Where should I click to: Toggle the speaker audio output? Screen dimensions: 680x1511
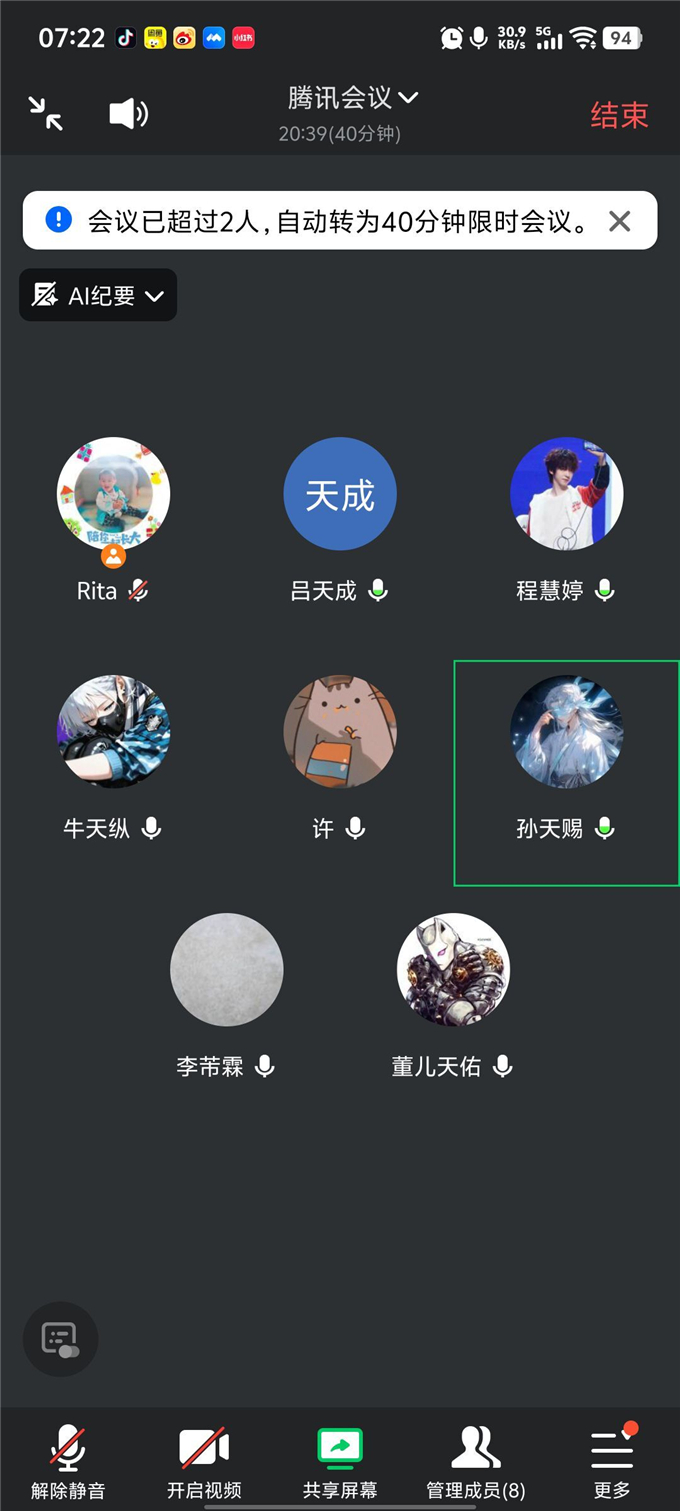[x=128, y=114]
